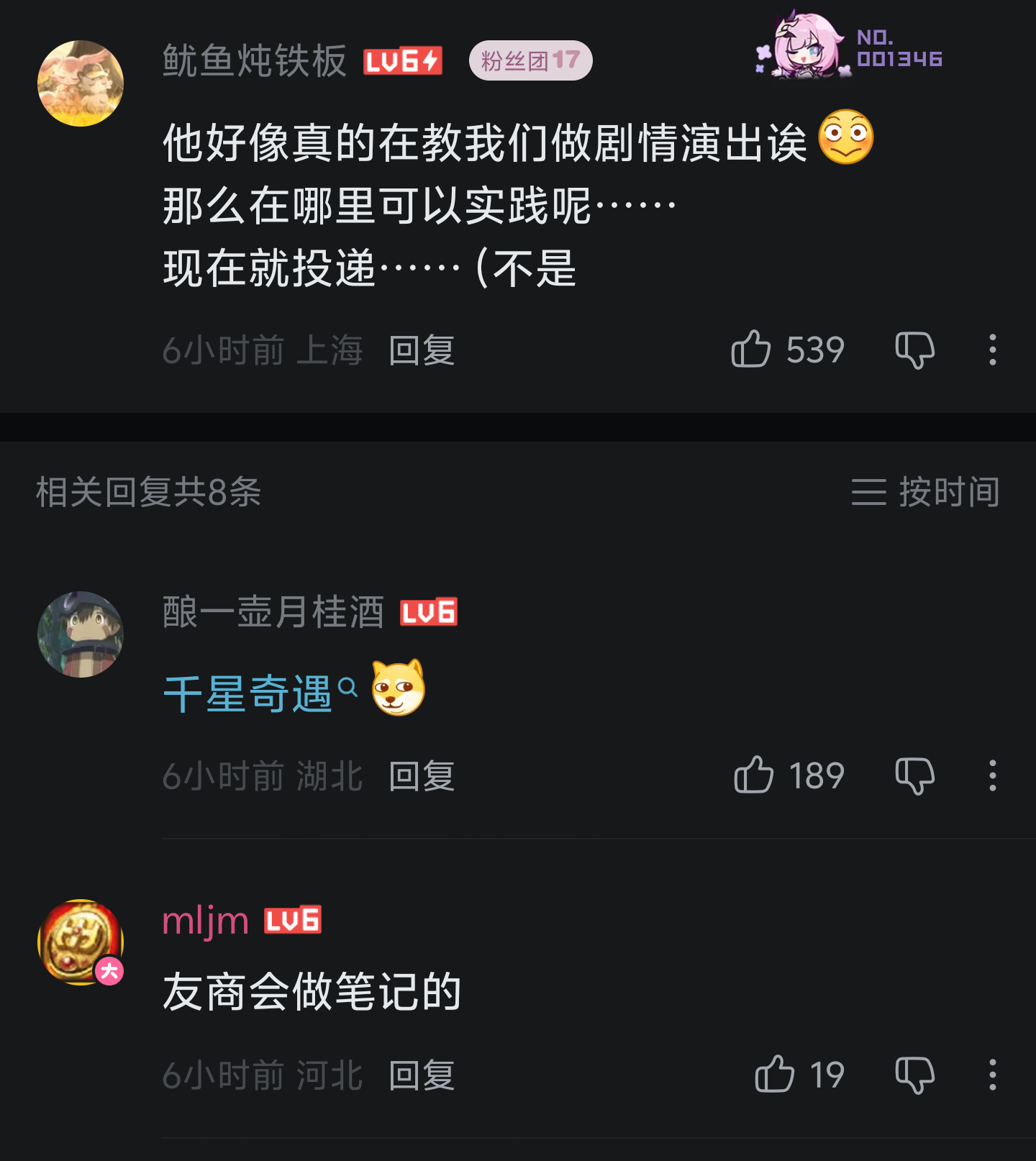Open more options on mljm's reply
Image resolution: width=1036 pixels, height=1161 pixels.
pos(992,1075)
